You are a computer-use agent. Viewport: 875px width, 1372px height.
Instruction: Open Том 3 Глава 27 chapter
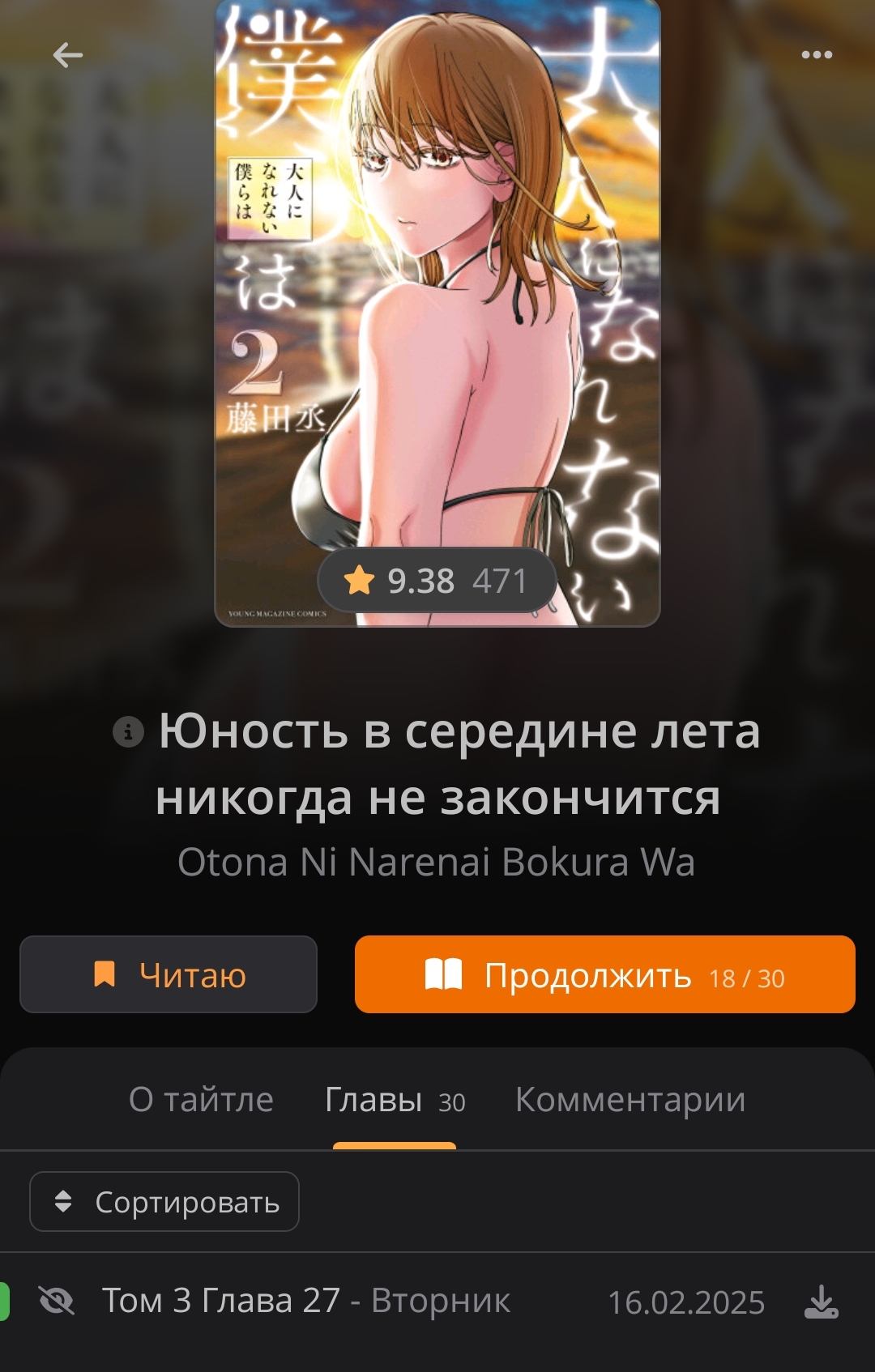(x=306, y=1301)
